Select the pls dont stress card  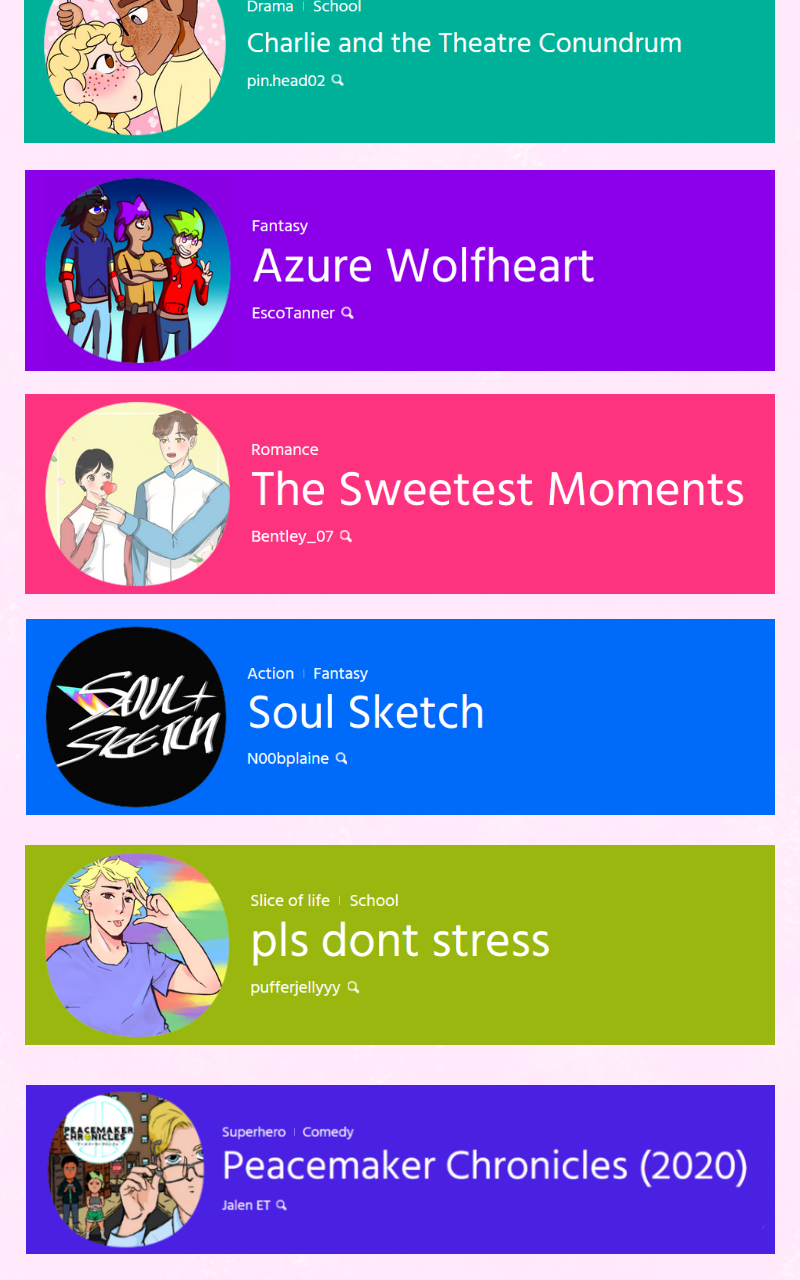(400, 941)
